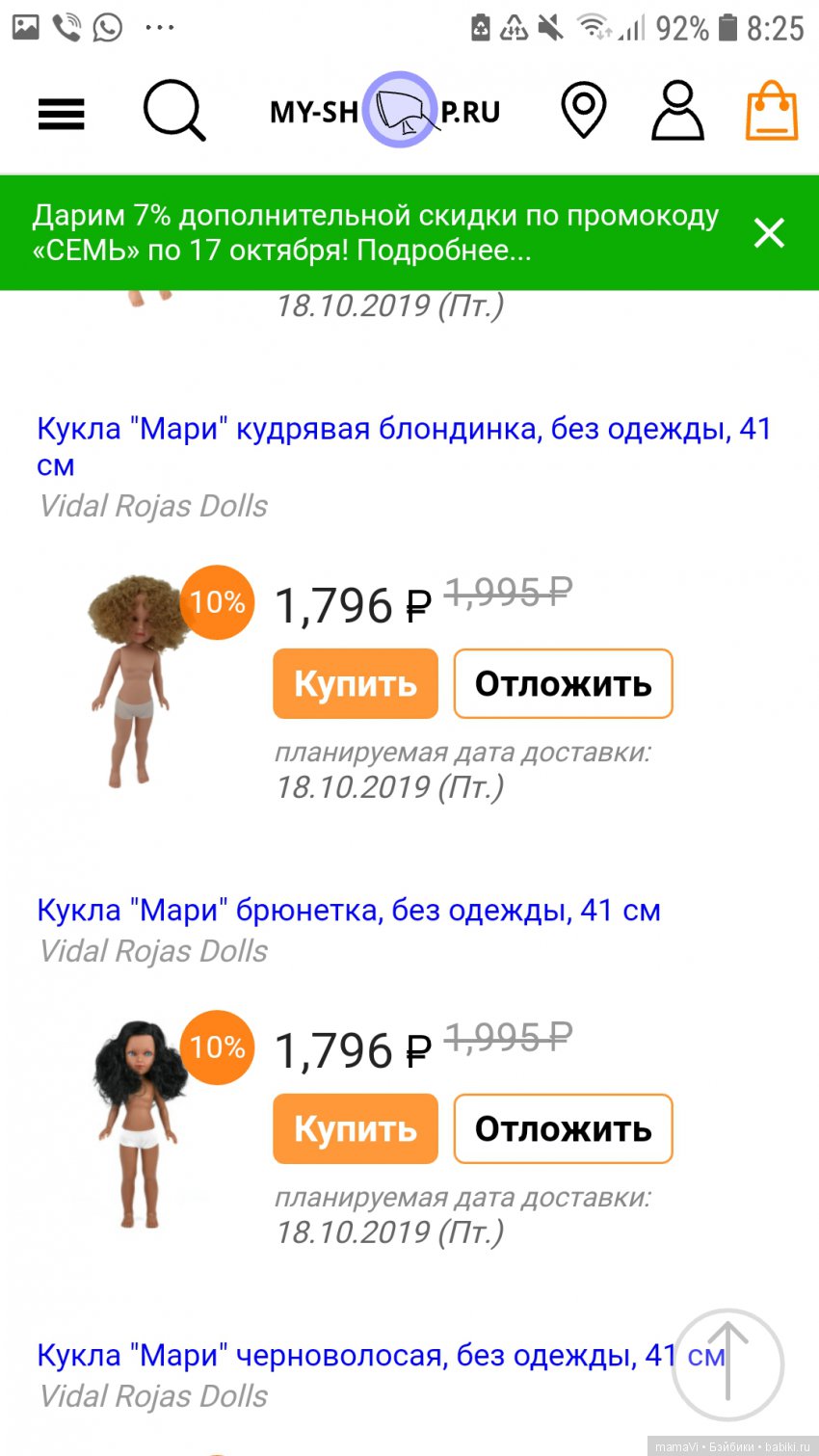Screen dimensions: 819x1456
Task: Click the WhatsApp notification icon
Action: [106, 27]
